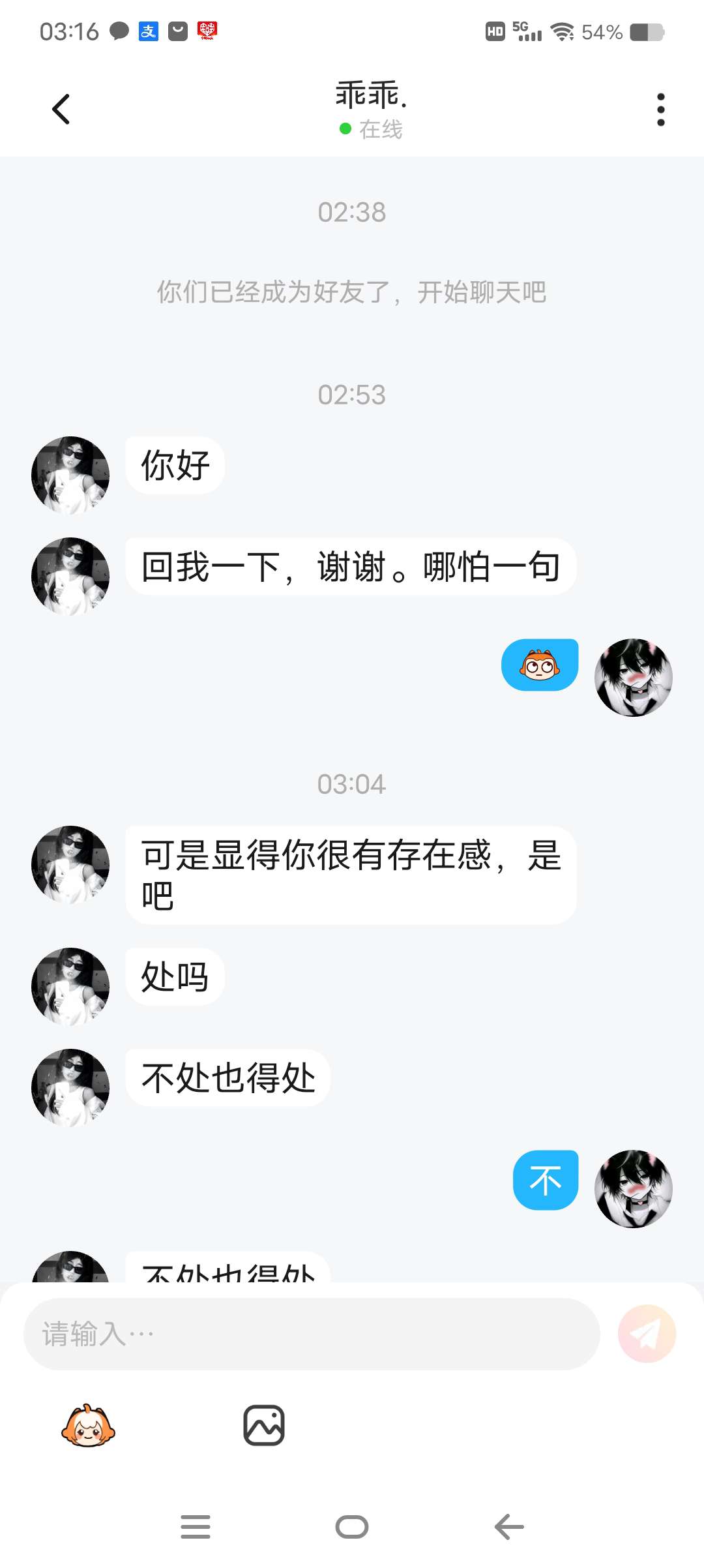This screenshot has height=1568, width=704.
Task: Open recent apps from the navigation bar
Action: (x=196, y=1527)
